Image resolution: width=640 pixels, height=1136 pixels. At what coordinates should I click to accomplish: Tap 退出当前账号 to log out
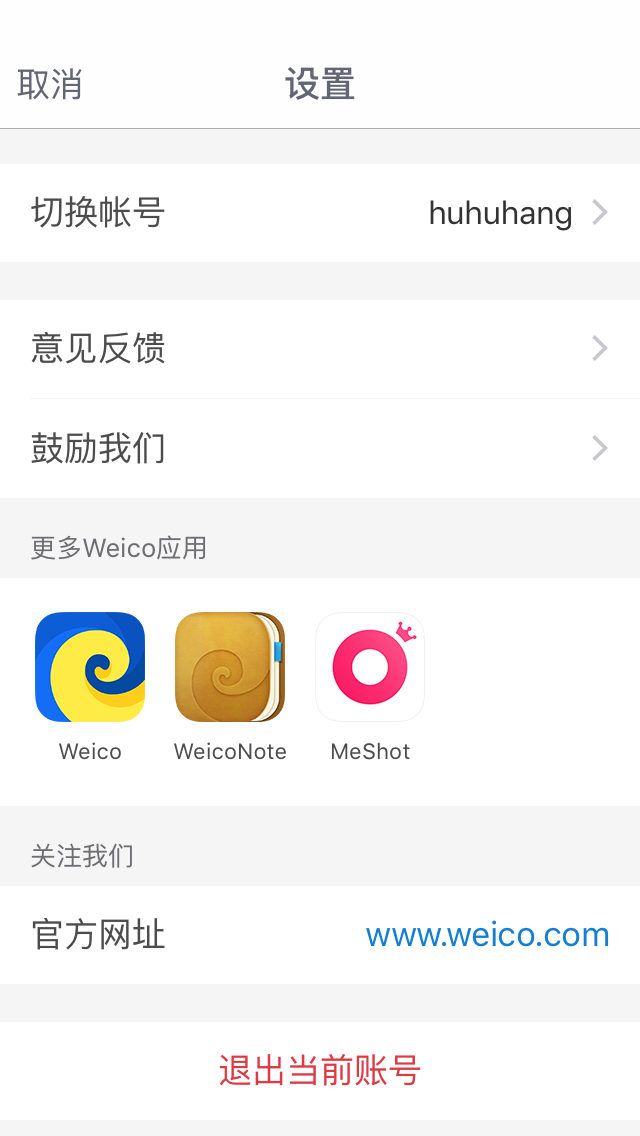[x=320, y=1071]
